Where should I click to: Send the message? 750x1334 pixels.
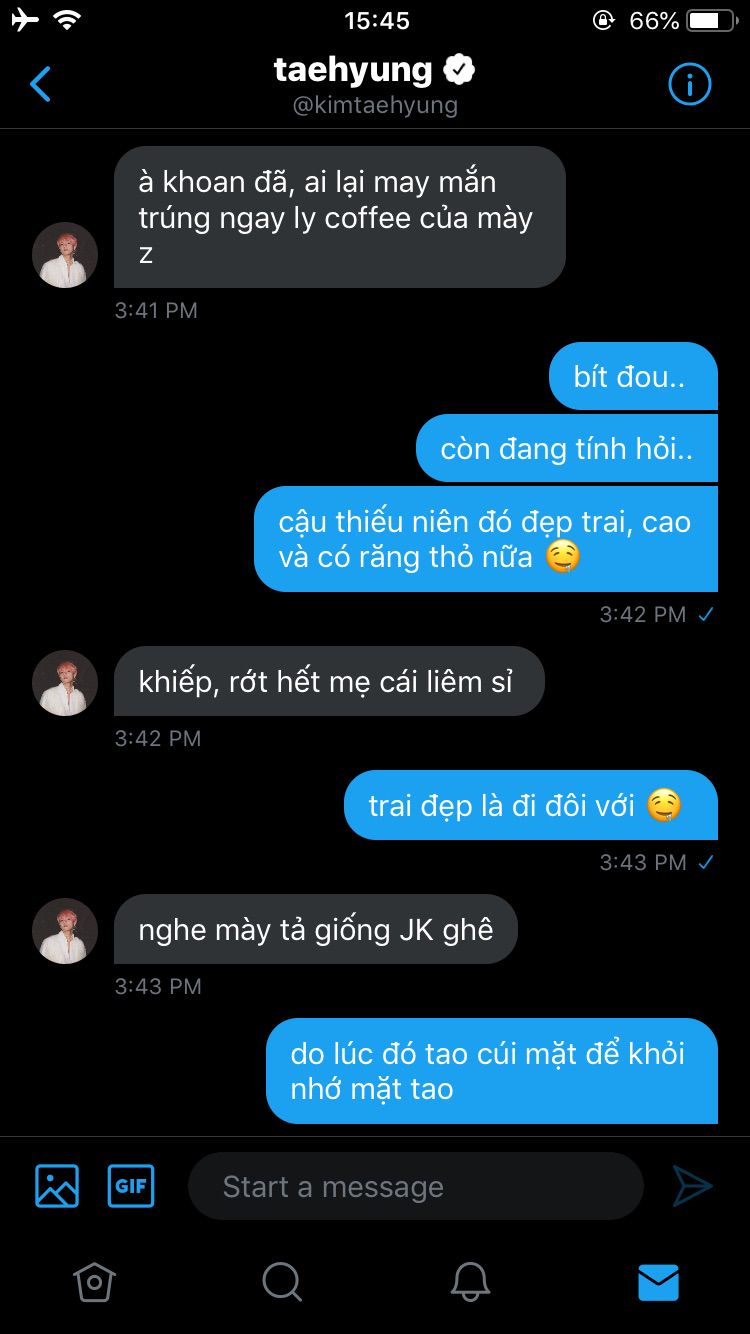[692, 1186]
